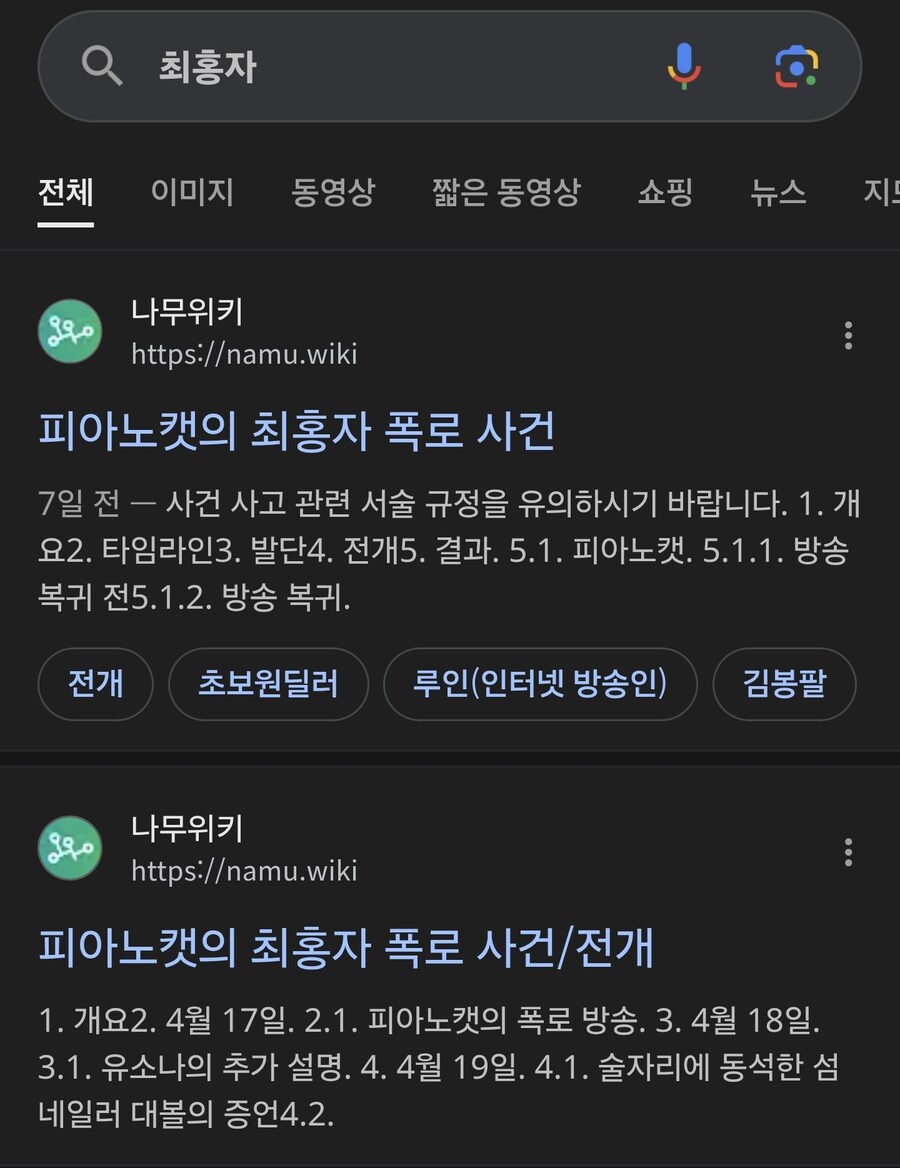900x1168 pixels.
Task: Click the magnifying glass search icon
Action: coord(100,66)
